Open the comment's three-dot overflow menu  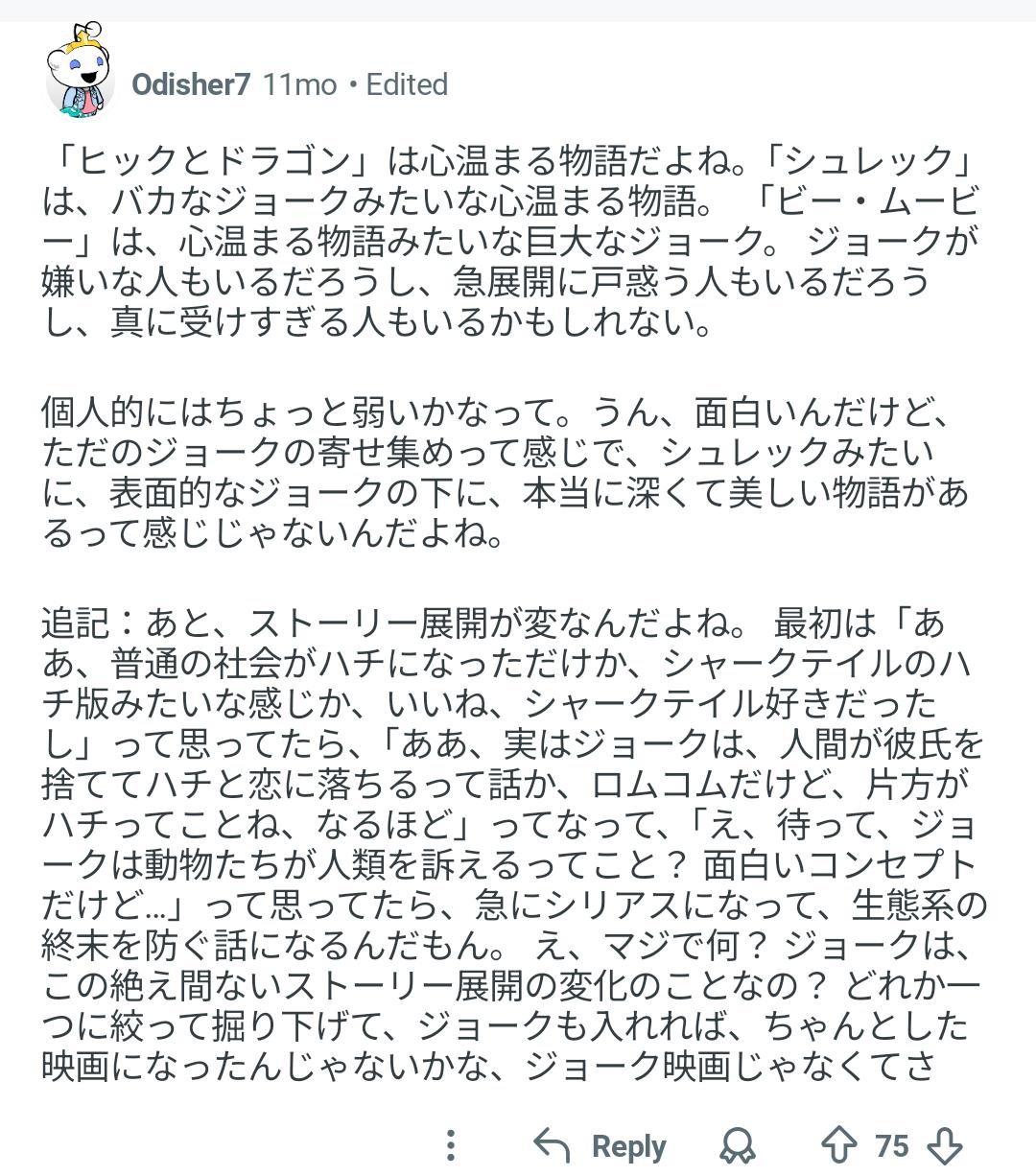pyautogui.click(x=451, y=1145)
